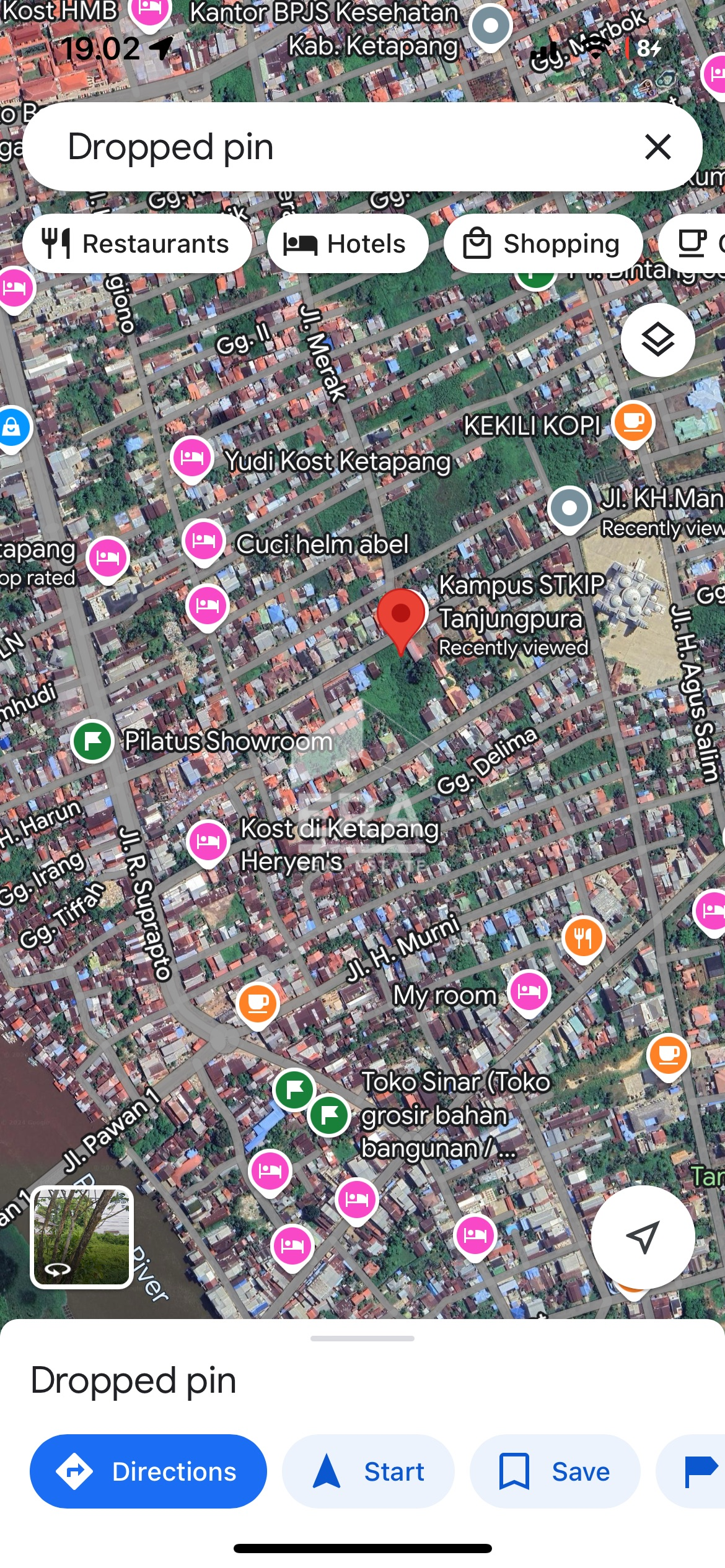View Kost di Ketapang Heryen's marker
The height and width of the screenshot is (1568, 725).
[208, 841]
